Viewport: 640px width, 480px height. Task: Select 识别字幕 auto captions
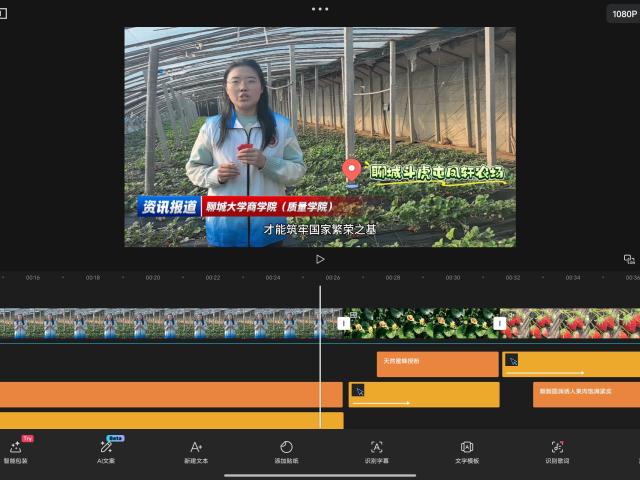click(376, 450)
